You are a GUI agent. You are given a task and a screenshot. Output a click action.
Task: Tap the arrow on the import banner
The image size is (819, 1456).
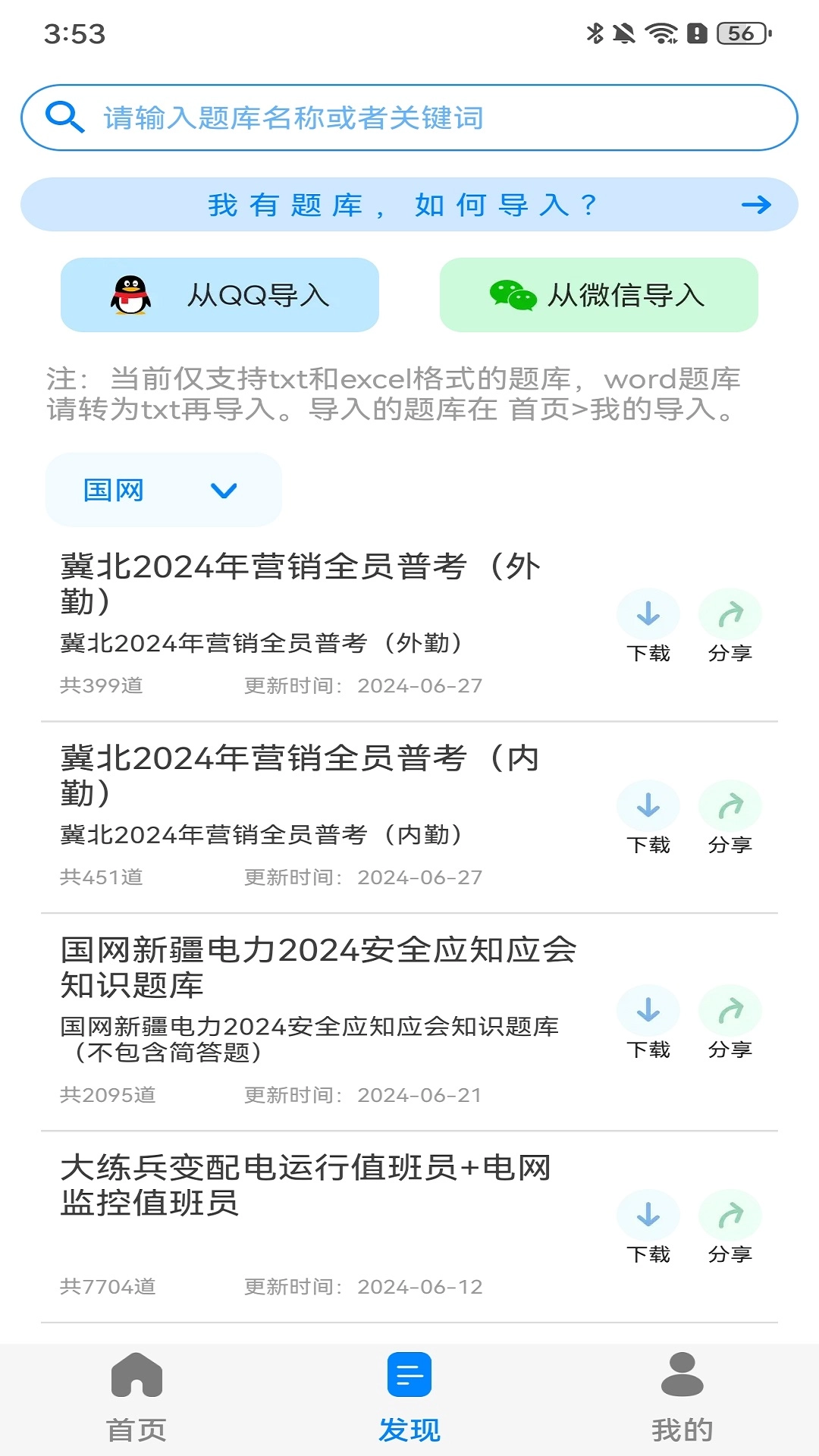point(756,204)
